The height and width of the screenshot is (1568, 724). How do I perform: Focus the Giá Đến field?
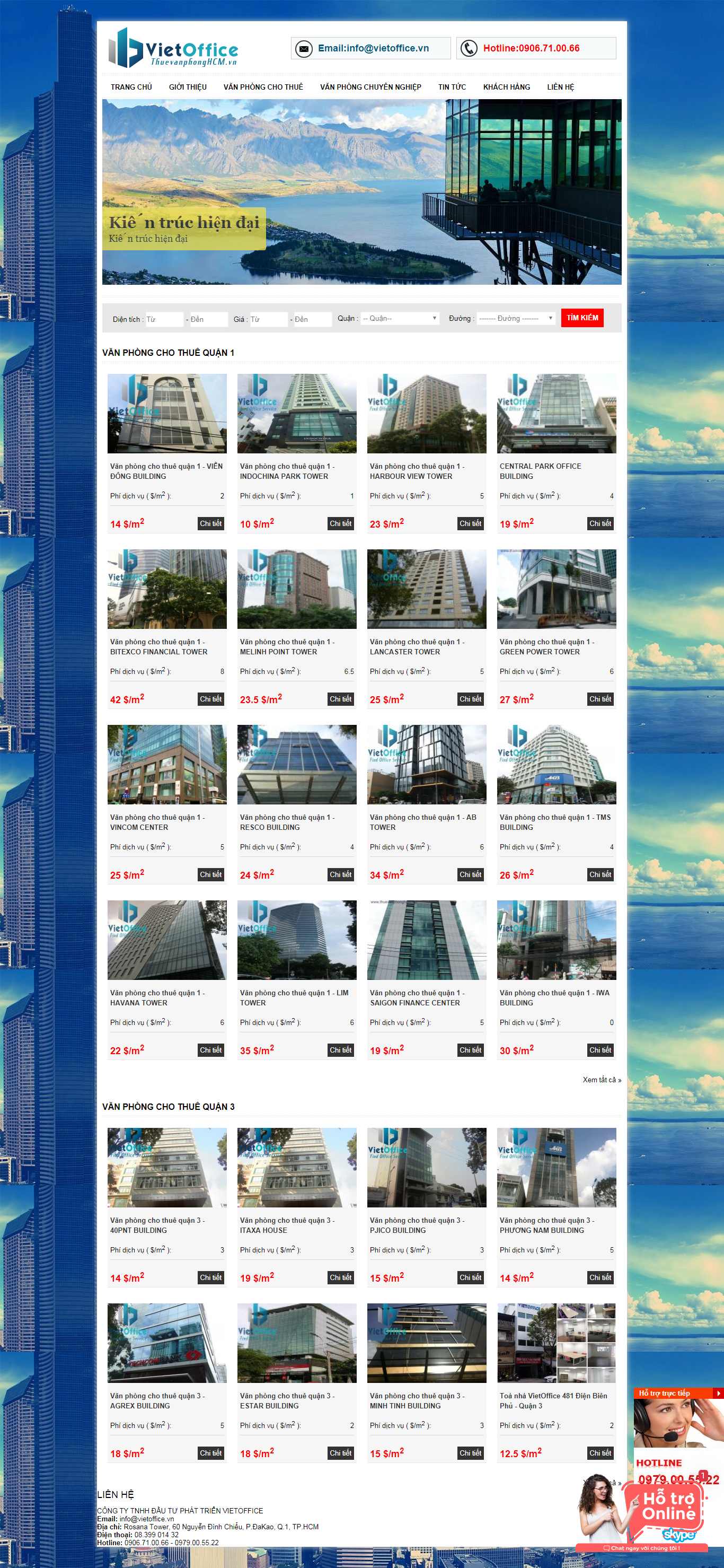[x=312, y=319]
